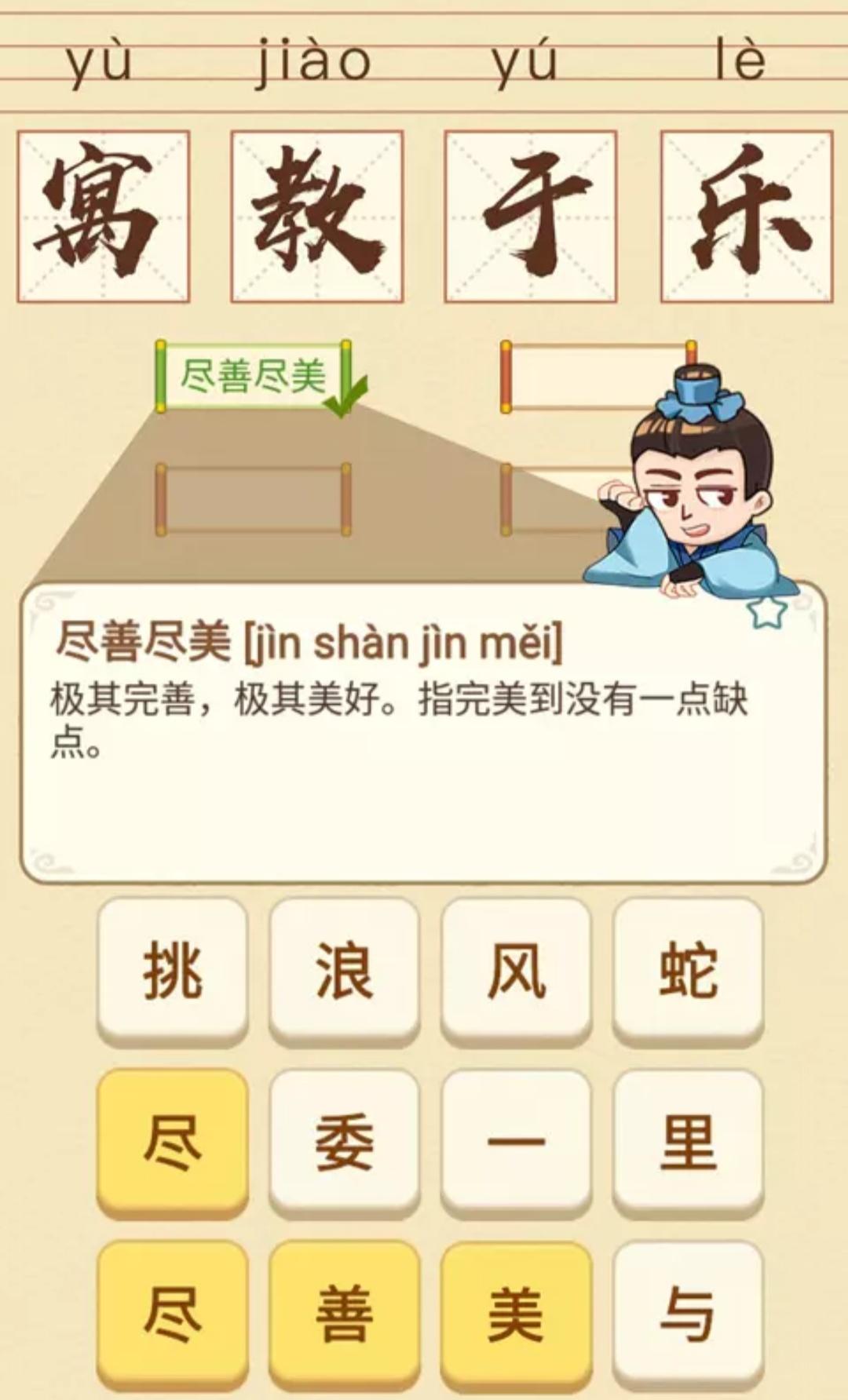Open the solved idiom scroll 尽善尽美
This screenshot has width=848, height=1400.
[253, 376]
